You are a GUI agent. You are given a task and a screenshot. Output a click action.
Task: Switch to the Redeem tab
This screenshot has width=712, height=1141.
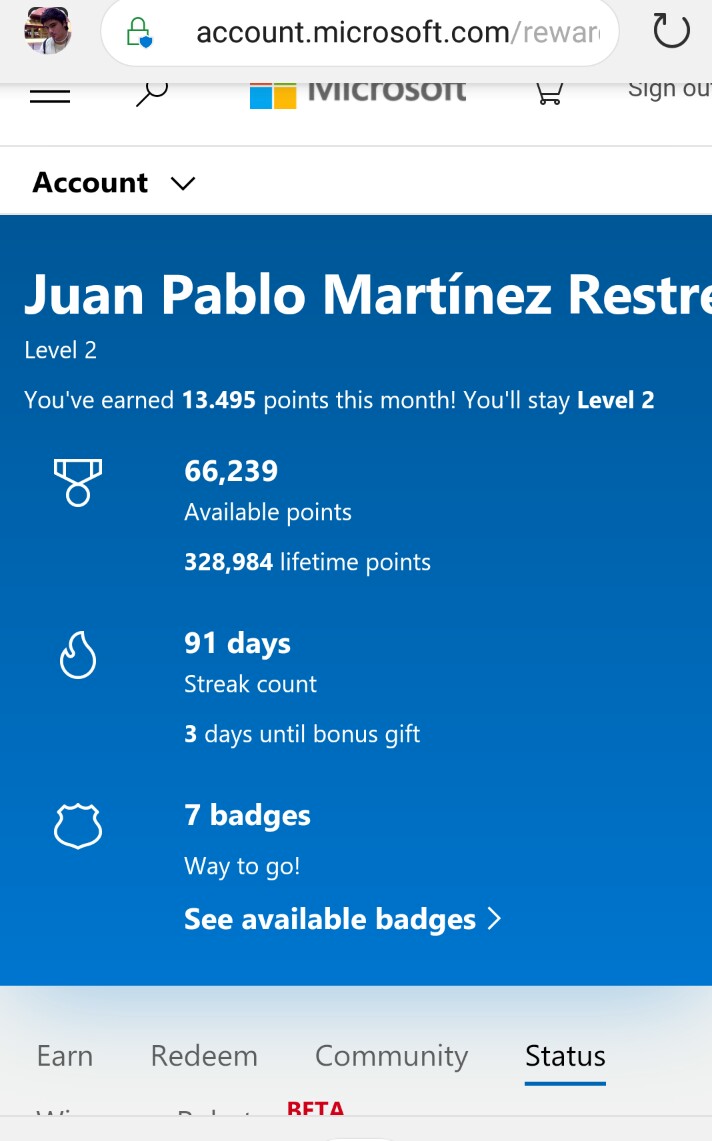[204, 1056]
